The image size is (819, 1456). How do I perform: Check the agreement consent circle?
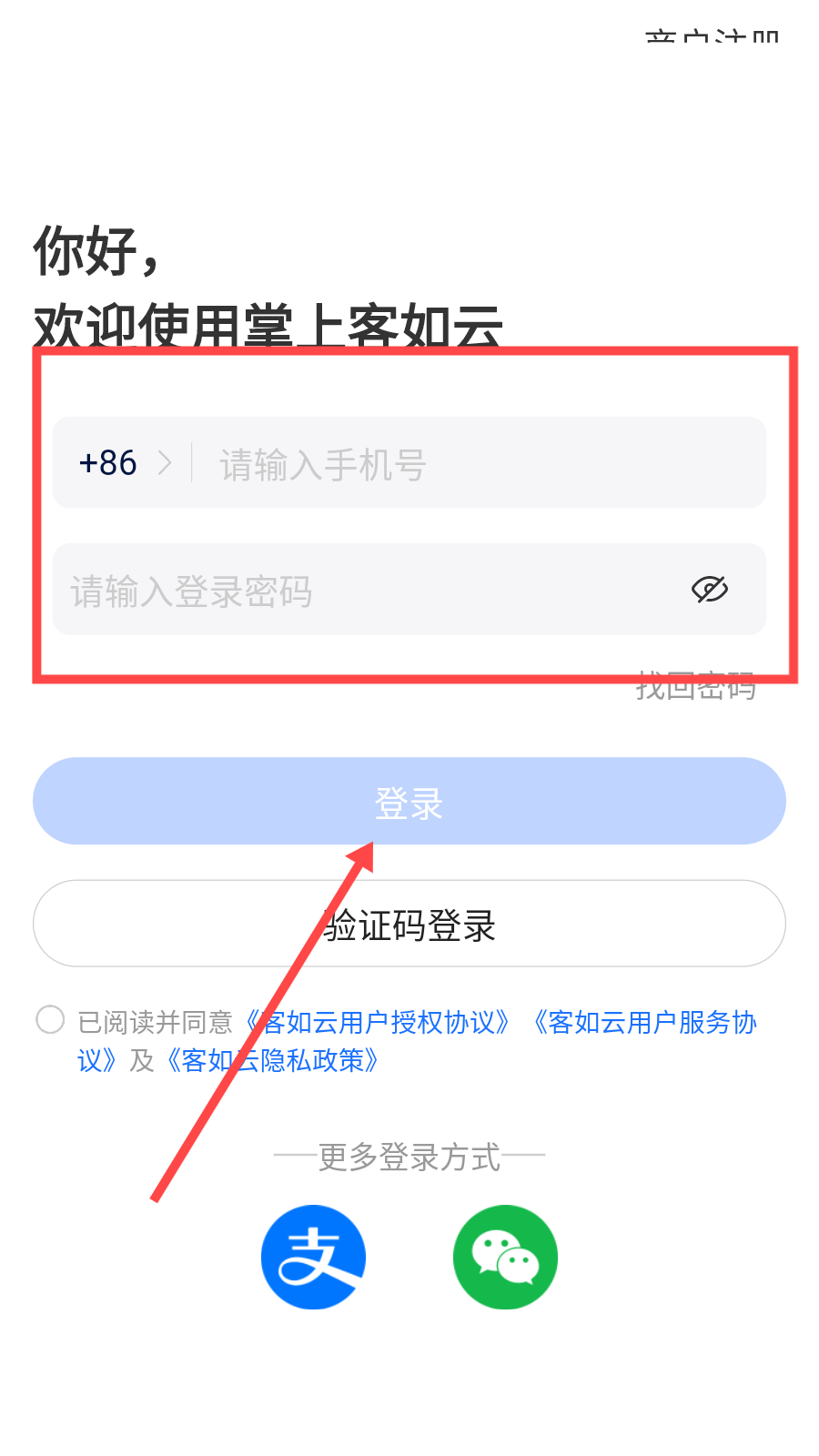click(x=50, y=1019)
